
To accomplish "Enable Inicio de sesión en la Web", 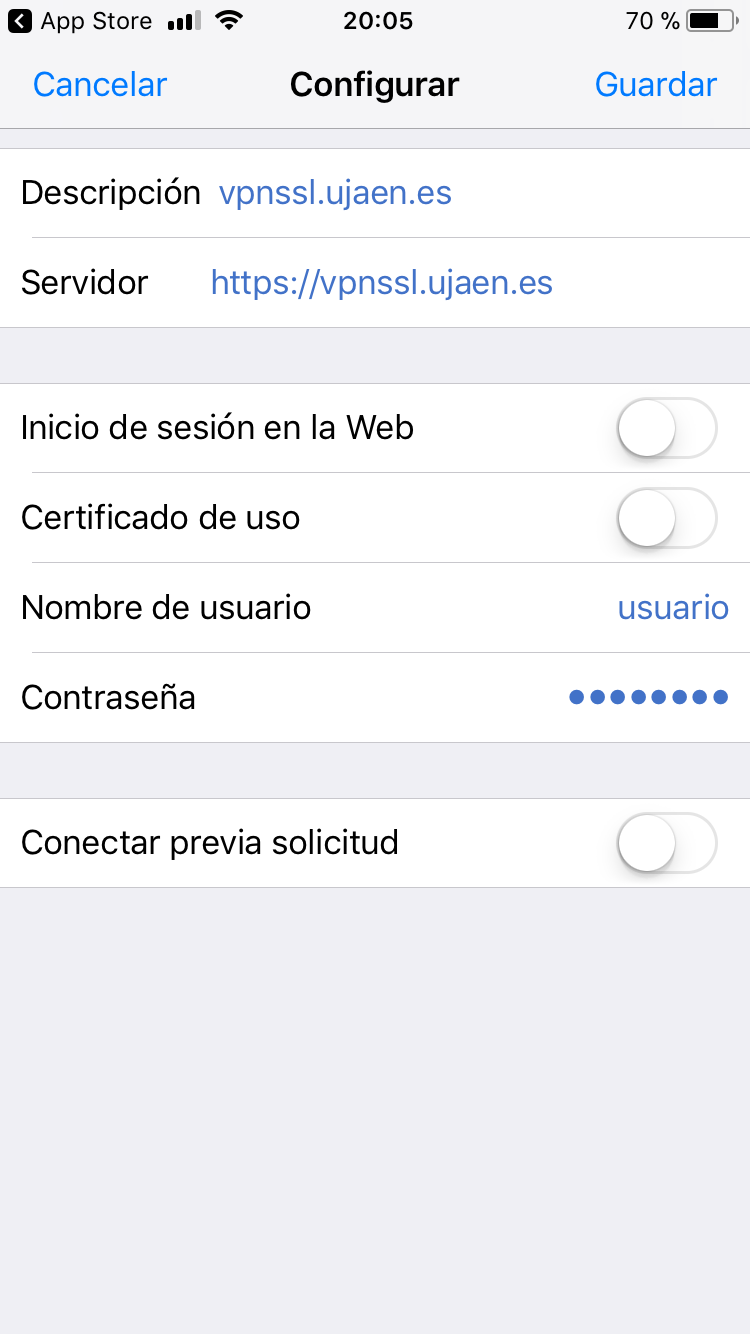I will [667, 428].
